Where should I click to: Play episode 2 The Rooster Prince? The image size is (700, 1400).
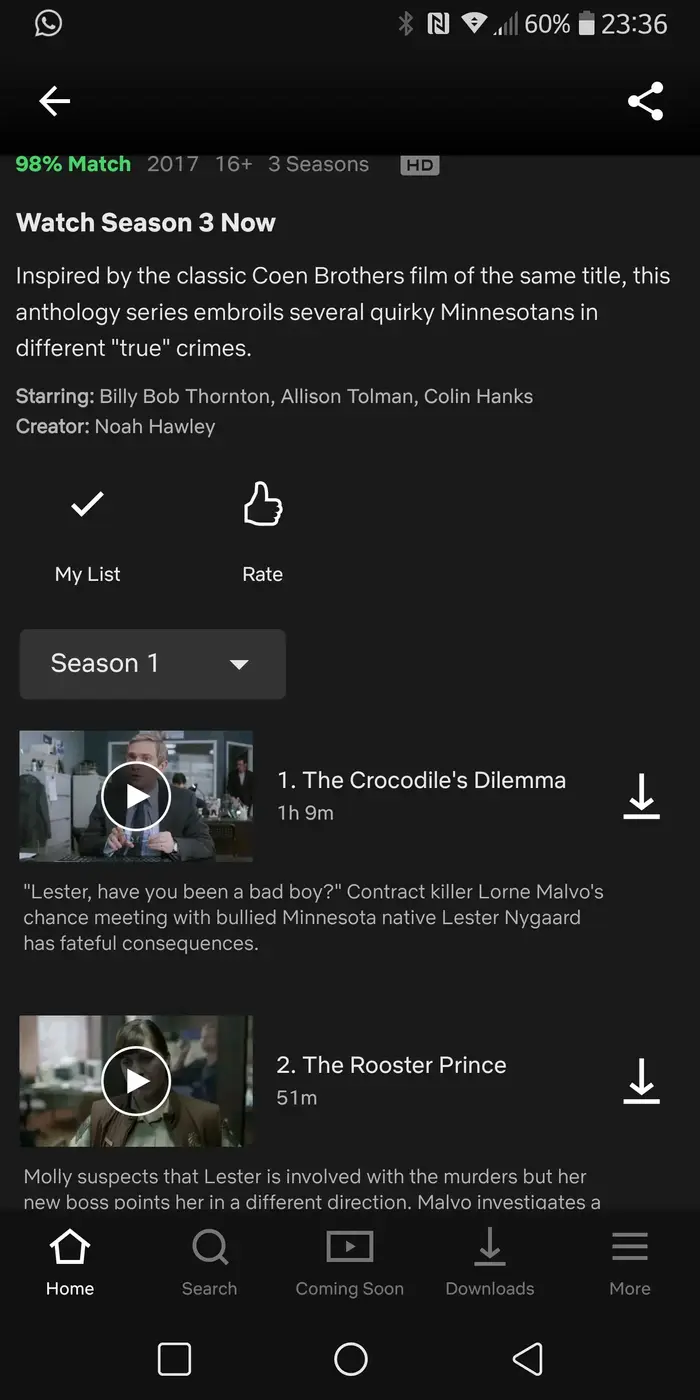tap(136, 1081)
